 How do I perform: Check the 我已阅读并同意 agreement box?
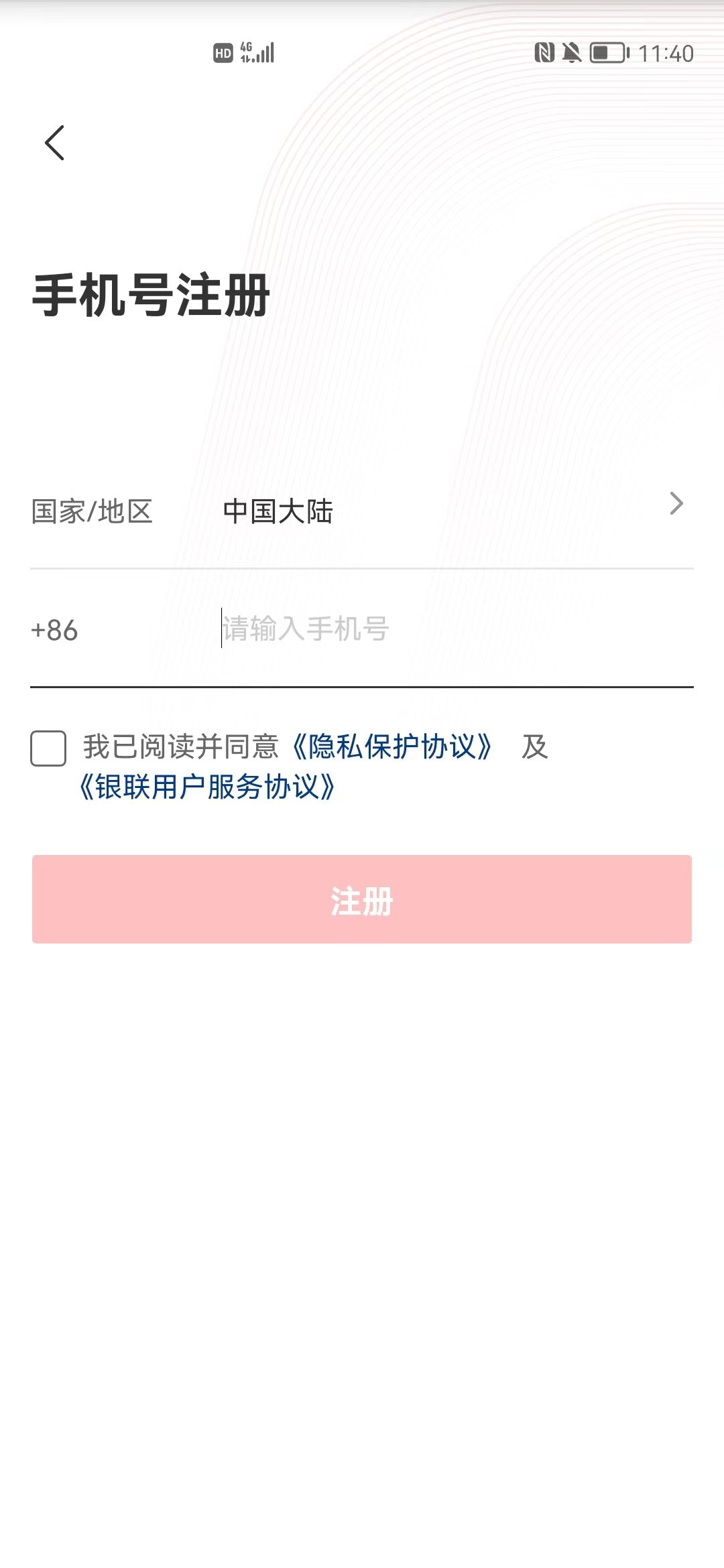(48, 748)
